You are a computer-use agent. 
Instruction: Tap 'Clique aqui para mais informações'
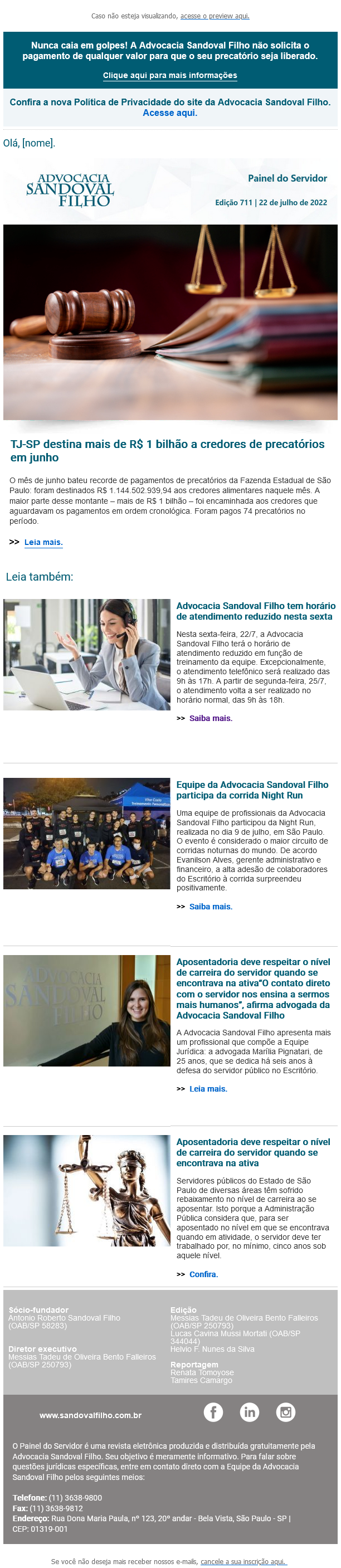[x=170, y=75]
